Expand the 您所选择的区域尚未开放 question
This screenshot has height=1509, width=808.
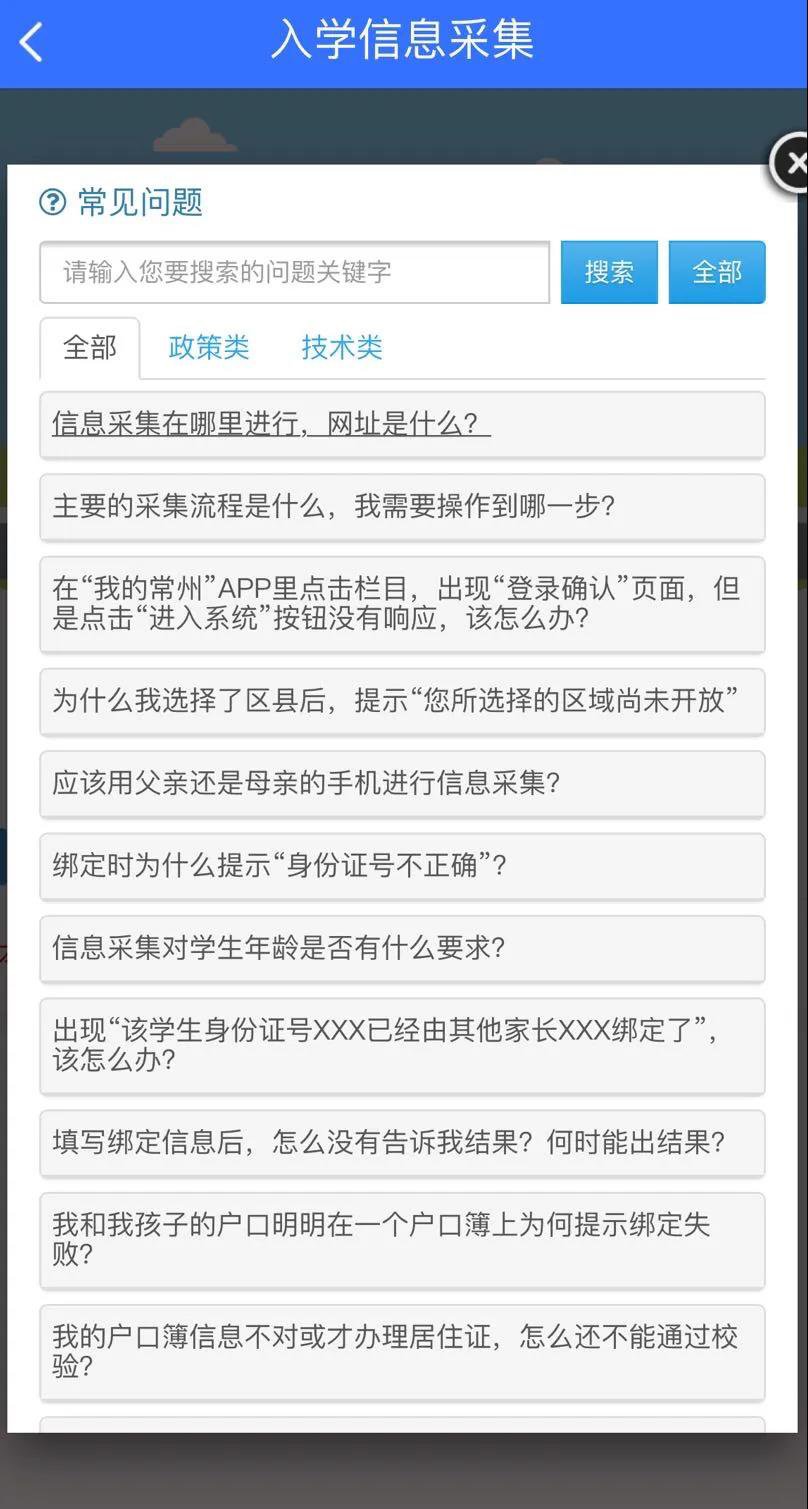[x=402, y=701]
